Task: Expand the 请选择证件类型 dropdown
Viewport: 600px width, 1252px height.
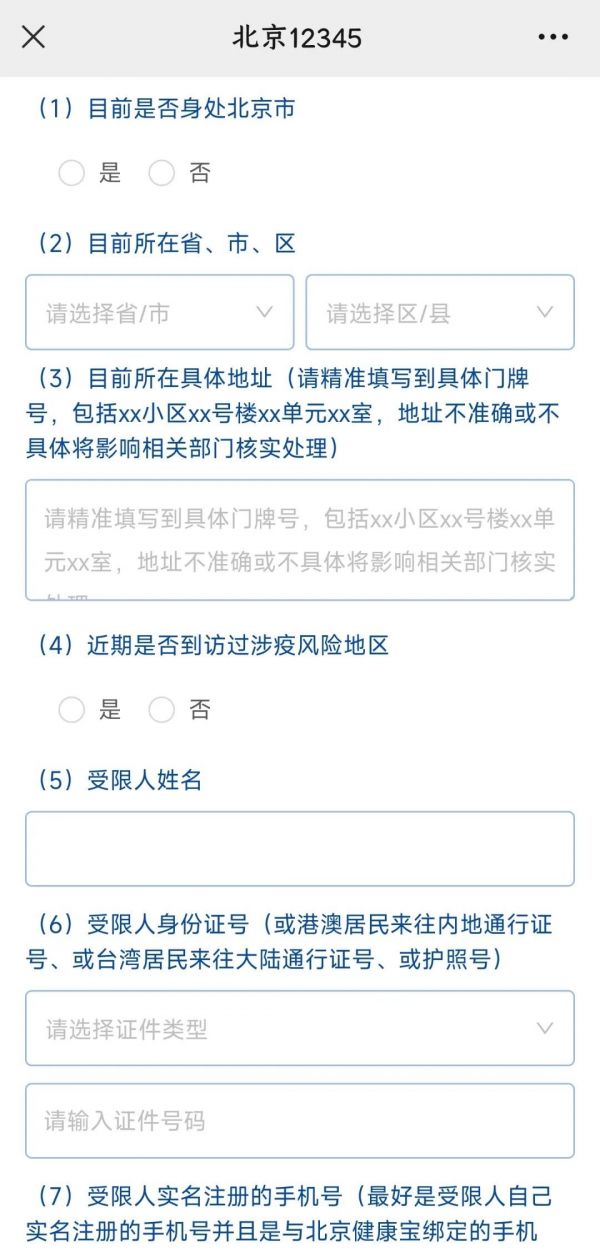Action: click(300, 1028)
